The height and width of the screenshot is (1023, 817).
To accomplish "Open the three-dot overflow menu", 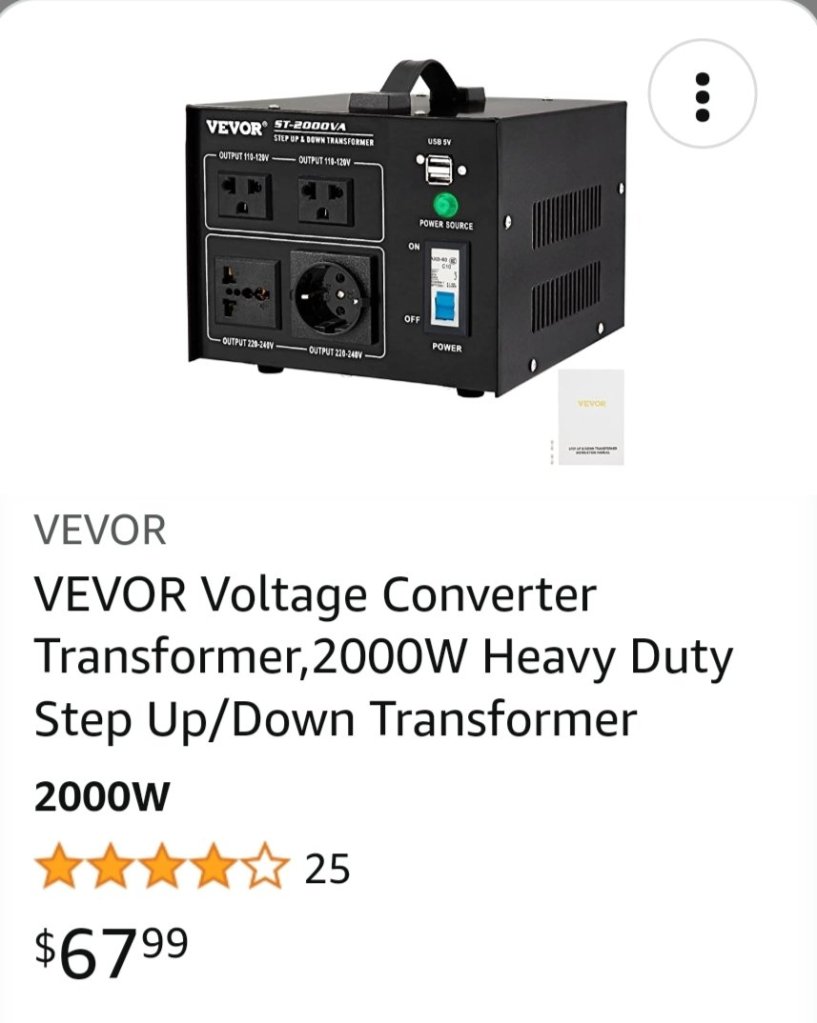I will (702, 96).
